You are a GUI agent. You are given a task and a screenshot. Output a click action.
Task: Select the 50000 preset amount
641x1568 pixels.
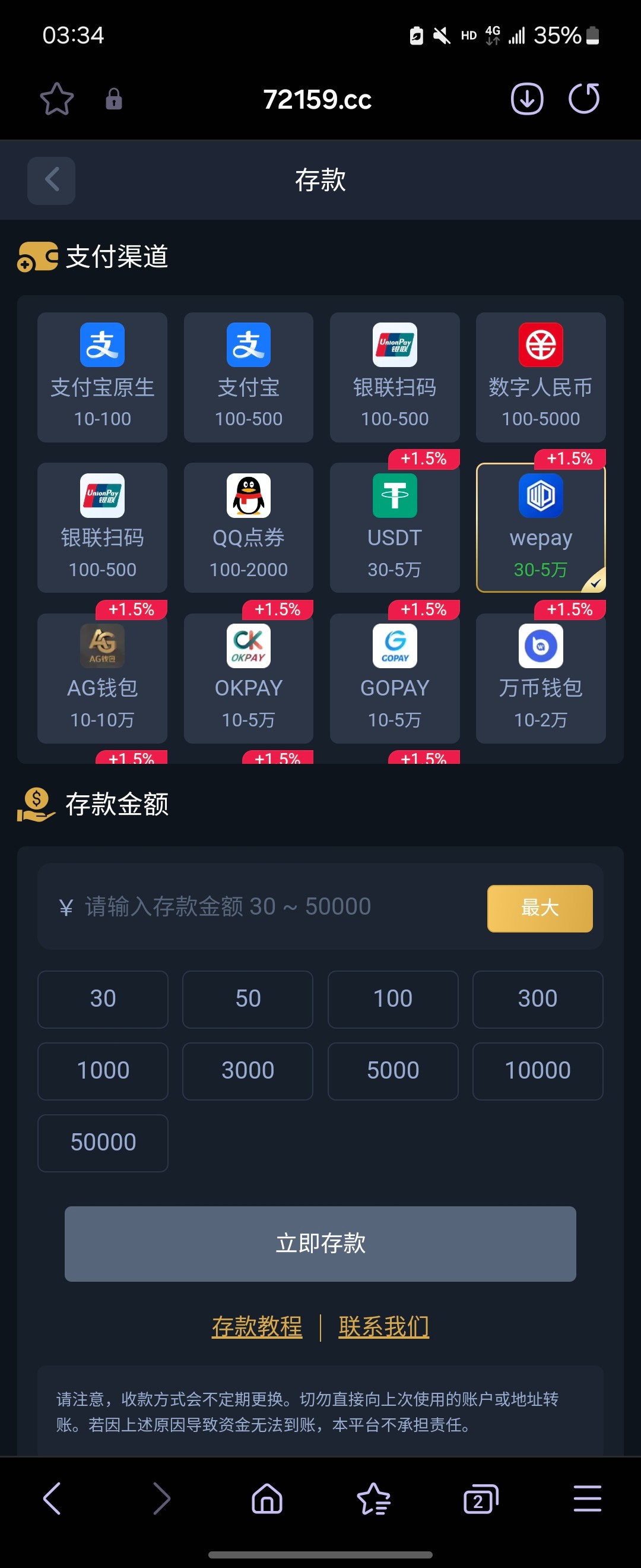[103, 1143]
